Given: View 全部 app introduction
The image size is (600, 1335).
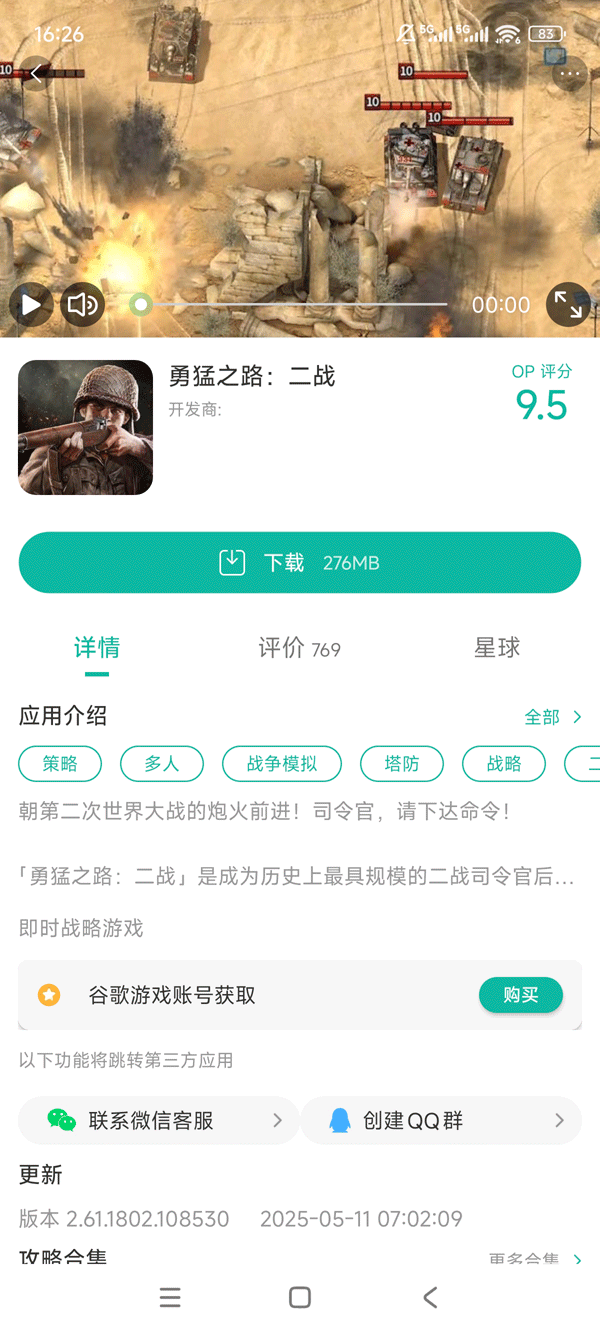Looking at the screenshot, I should (x=552, y=717).
